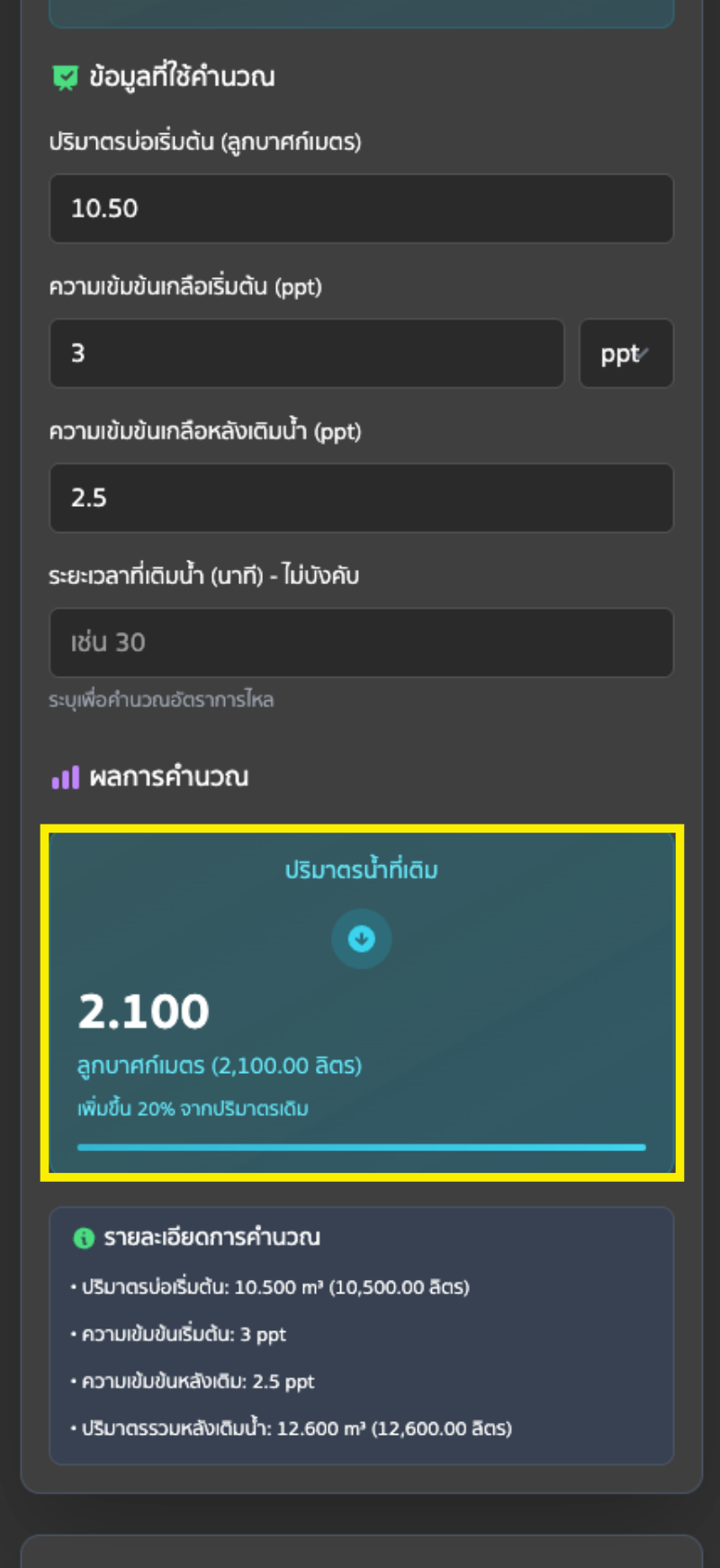Image resolution: width=720 pixels, height=1568 pixels.
Task: Edit the salinity after refill field
Action: pyautogui.click(x=361, y=498)
